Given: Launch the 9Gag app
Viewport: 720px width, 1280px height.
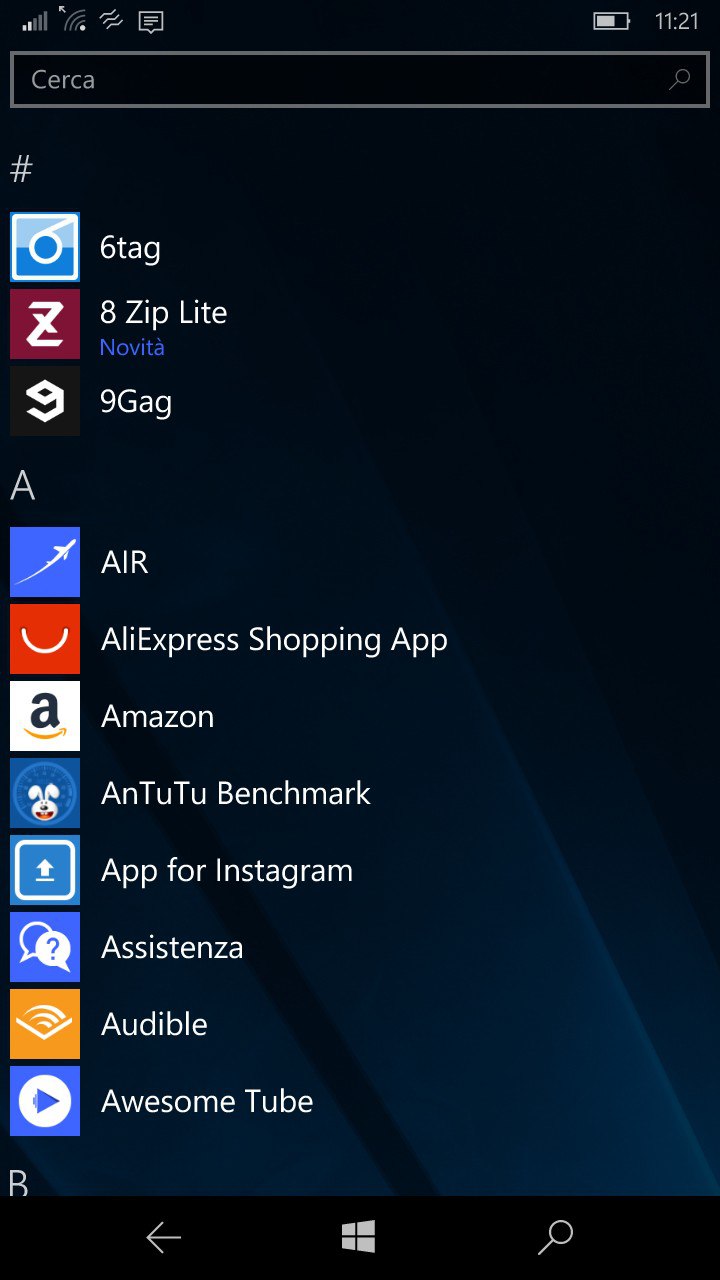Looking at the screenshot, I should [x=360, y=401].
